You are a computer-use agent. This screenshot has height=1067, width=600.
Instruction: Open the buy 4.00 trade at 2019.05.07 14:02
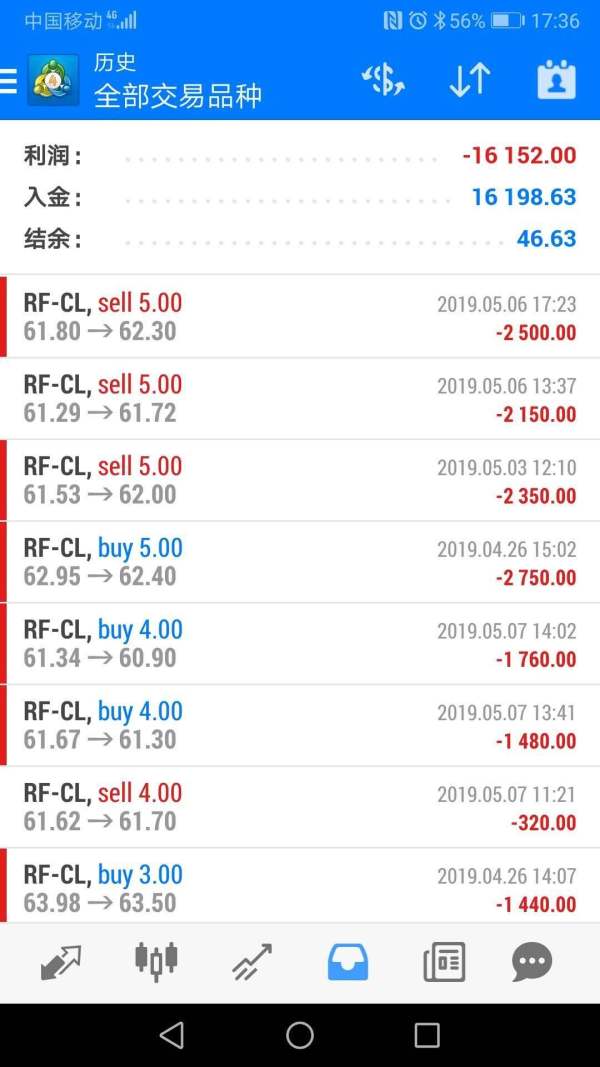coord(300,644)
